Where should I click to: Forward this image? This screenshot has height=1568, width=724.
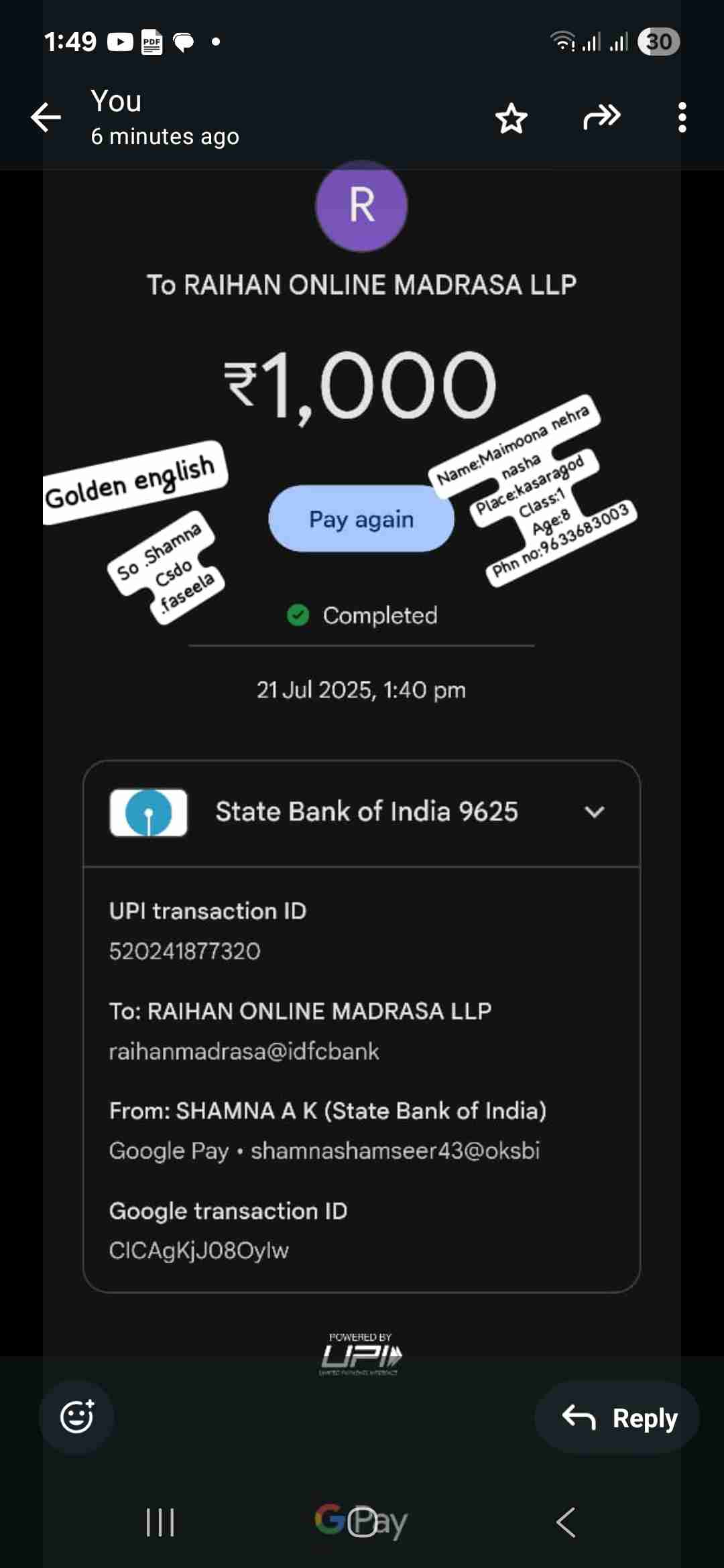601,117
